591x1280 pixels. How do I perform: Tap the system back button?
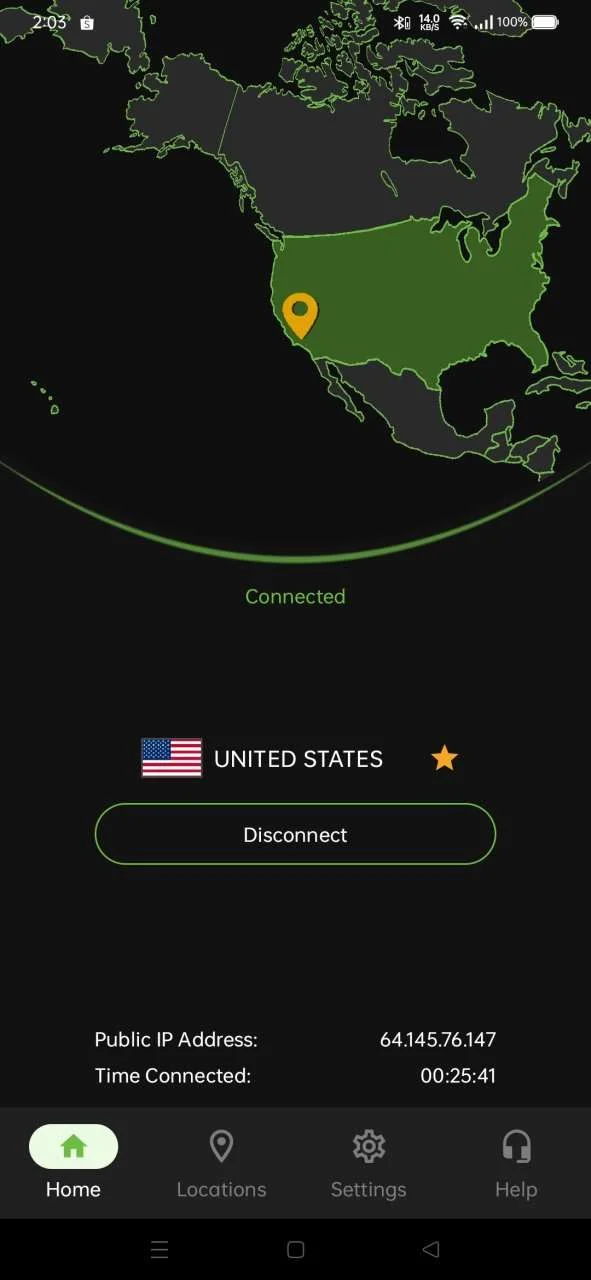(x=431, y=1249)
